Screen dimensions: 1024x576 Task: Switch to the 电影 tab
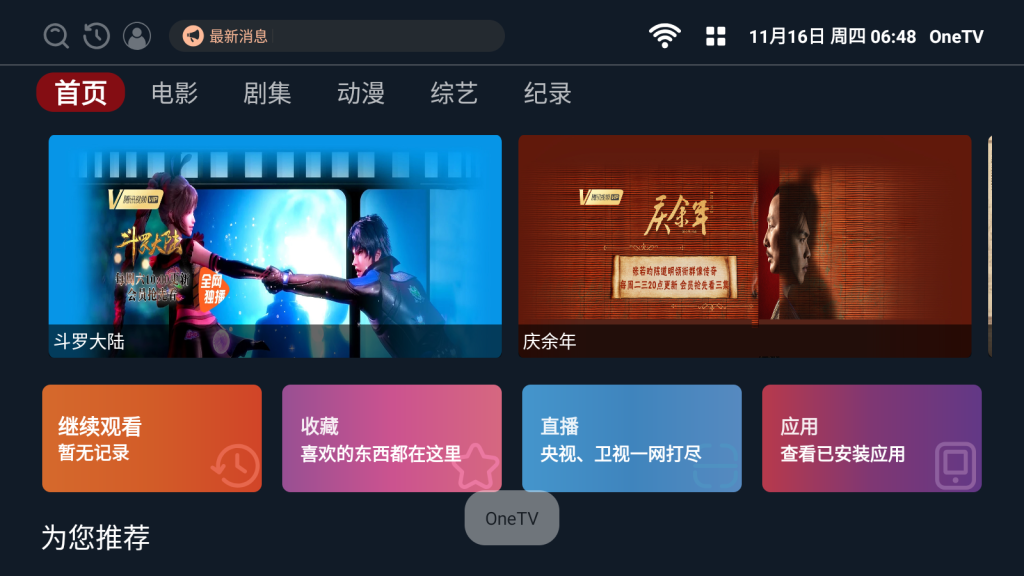point(174,93)
